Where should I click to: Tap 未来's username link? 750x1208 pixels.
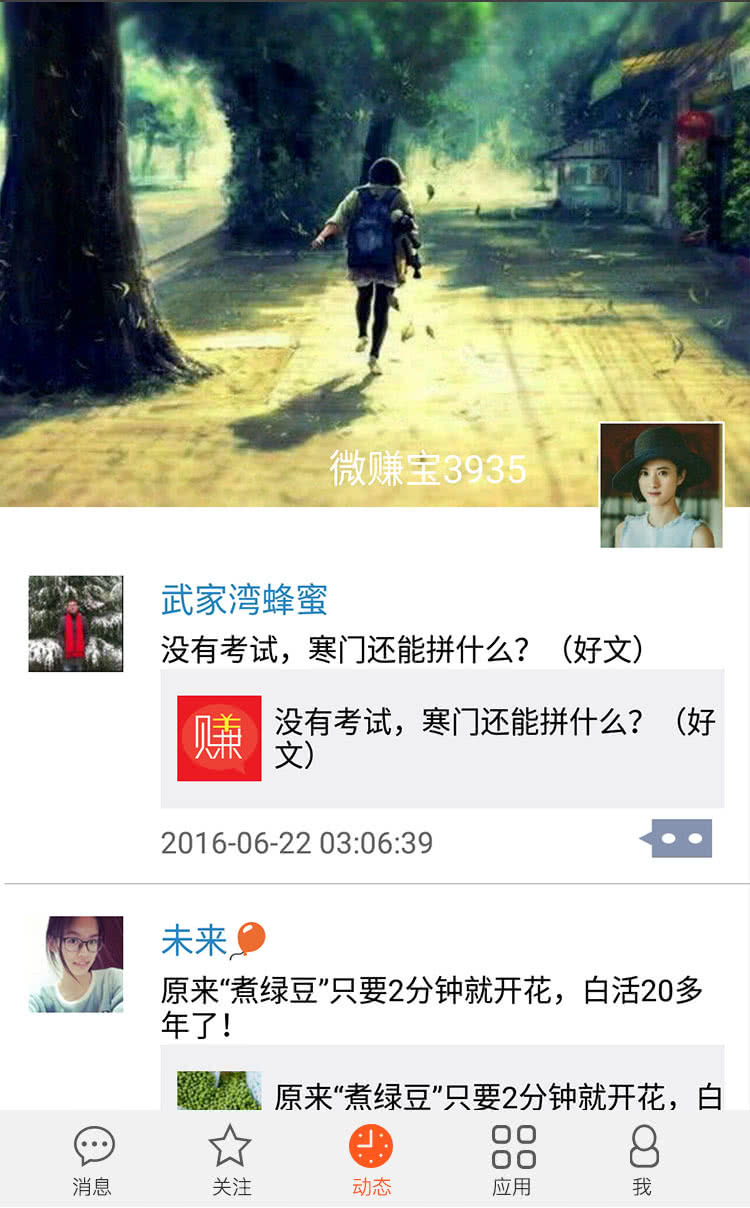click(x=195, y=941)
